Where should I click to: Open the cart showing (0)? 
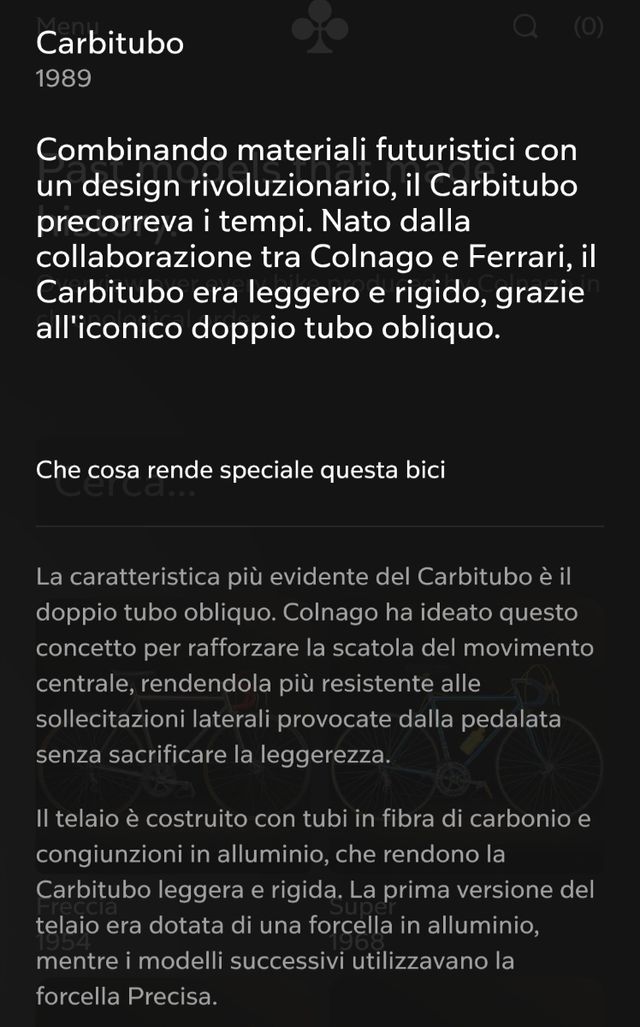coord(588,27)
